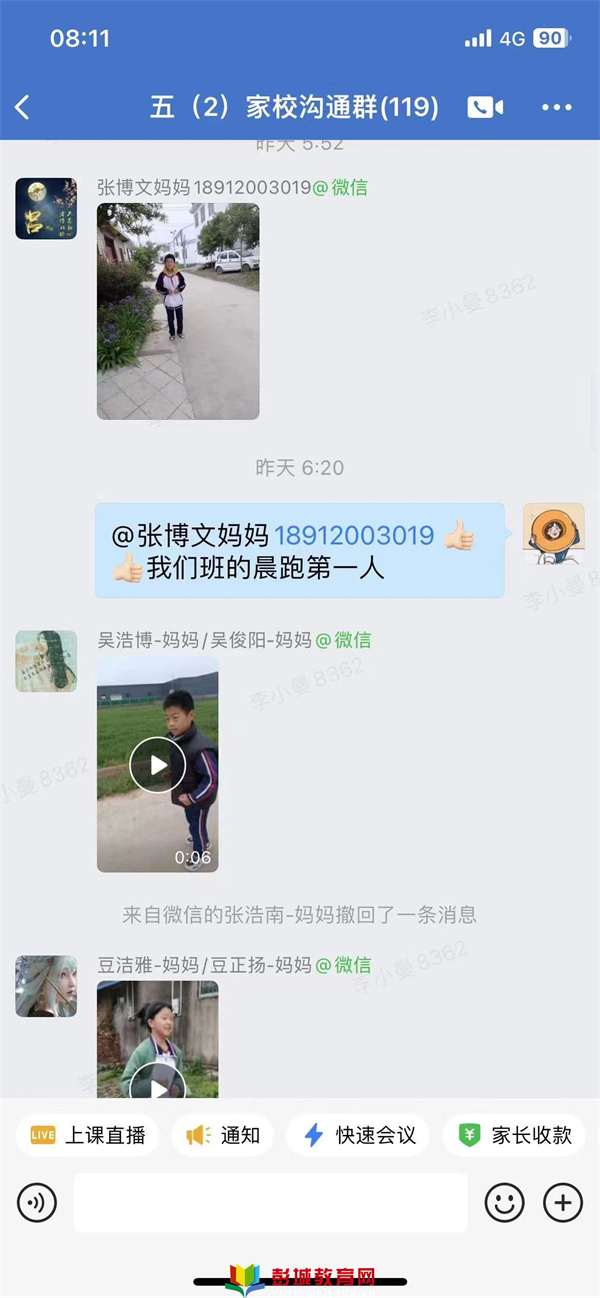Tap the phone number link 18912003019
This screenshot has width=600, height=1298.
pos(354,536)
